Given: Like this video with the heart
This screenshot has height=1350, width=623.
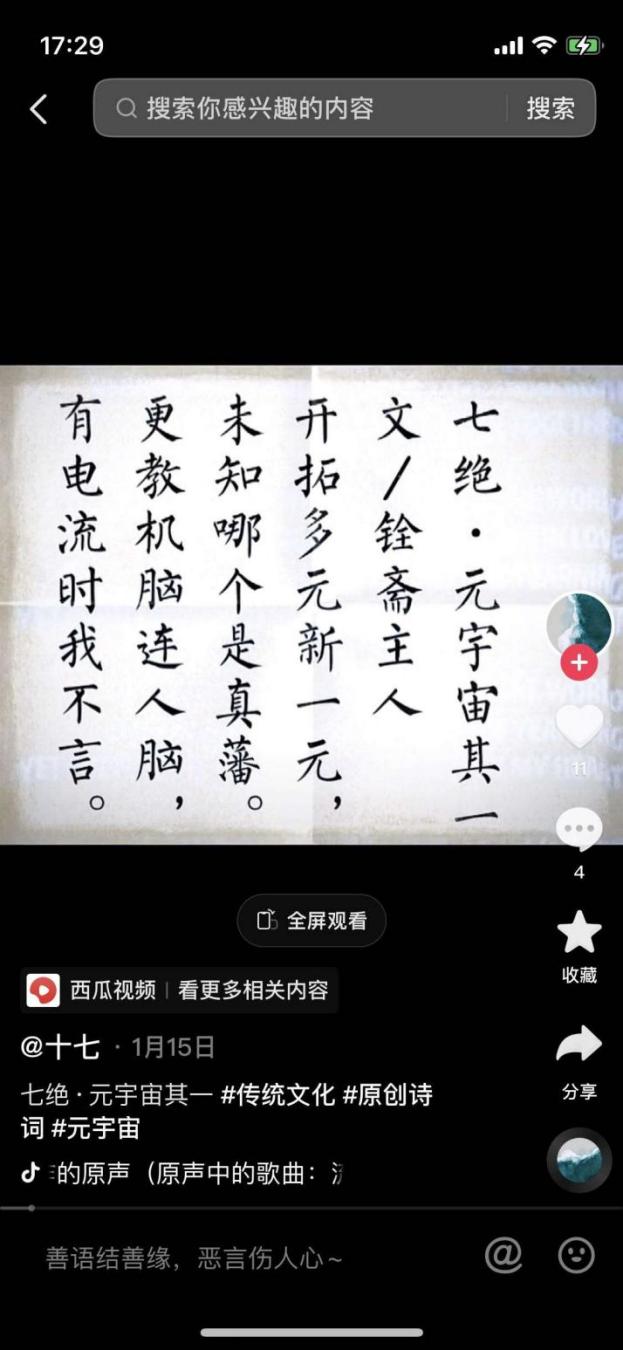Looking at the screenshot, I should pyautogui.click(x=579, y=726).
